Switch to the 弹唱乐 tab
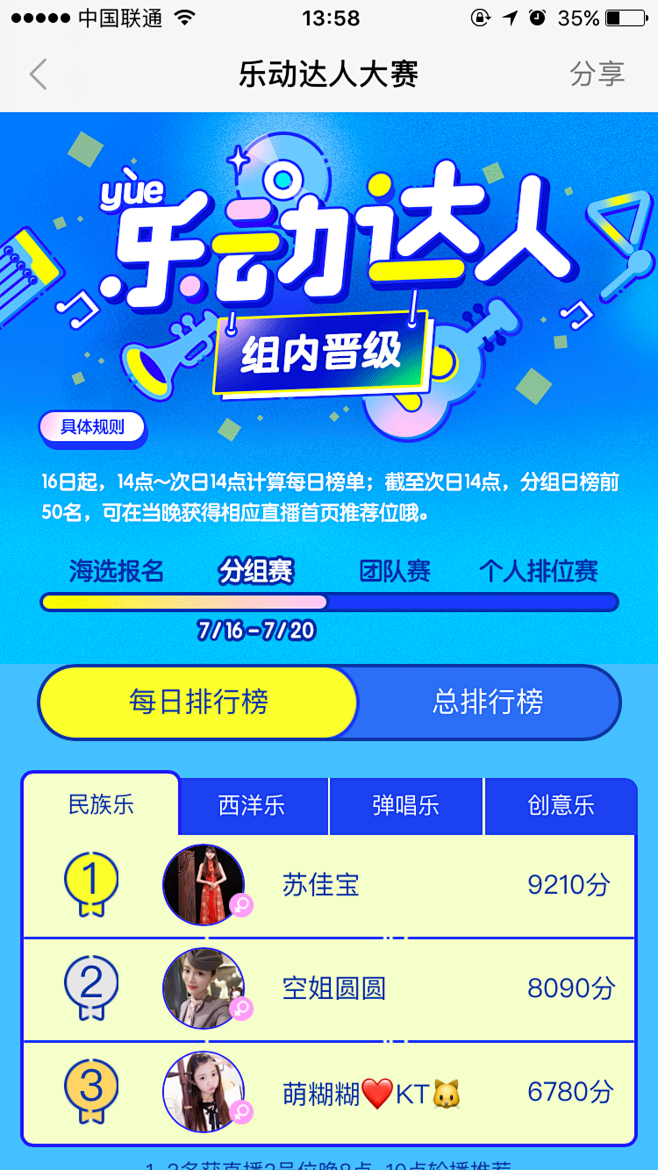658x1170 pixels. [x=406, y=806]
